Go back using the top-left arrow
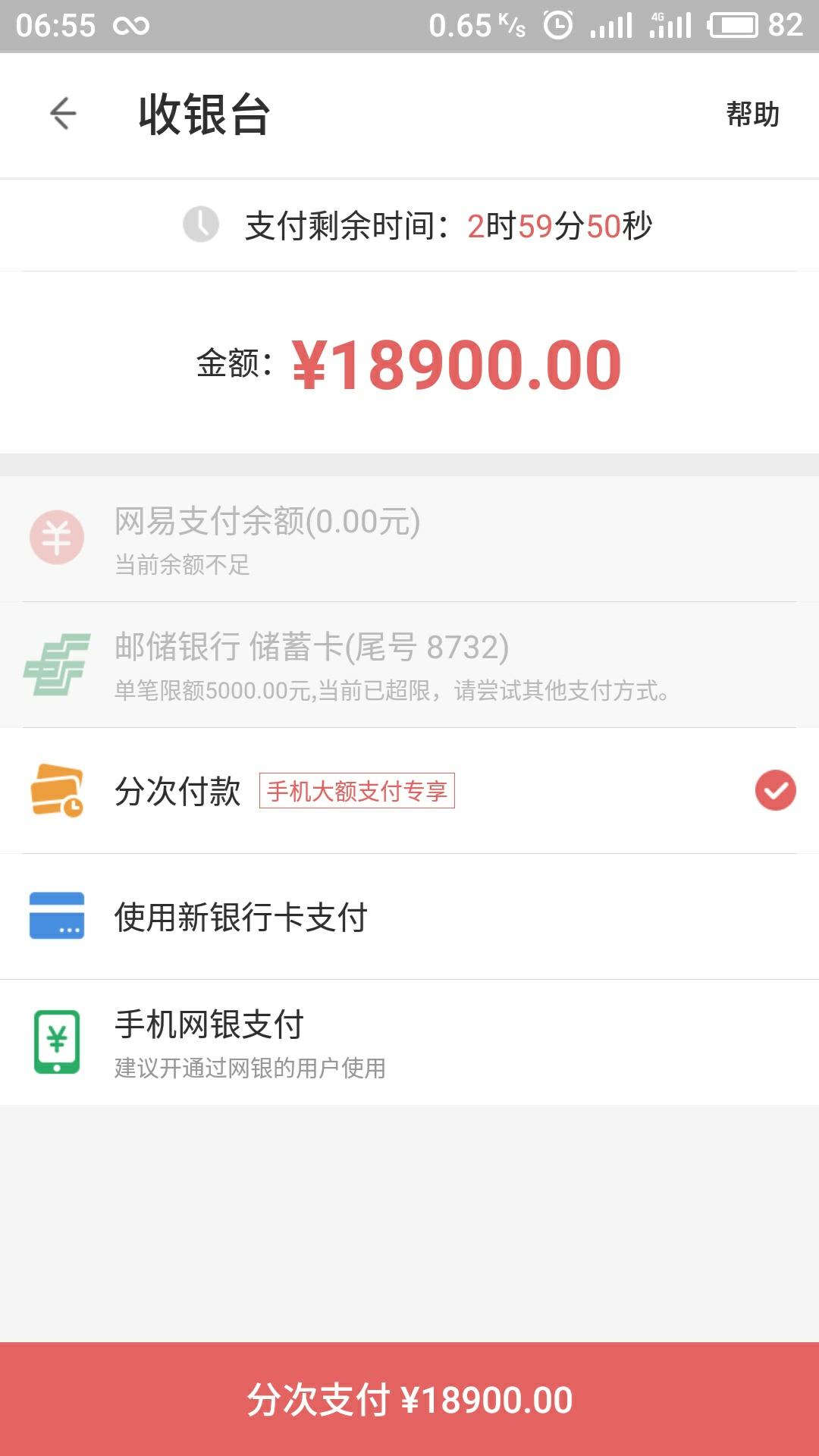The image size is (819, 1456). (63, 115)
